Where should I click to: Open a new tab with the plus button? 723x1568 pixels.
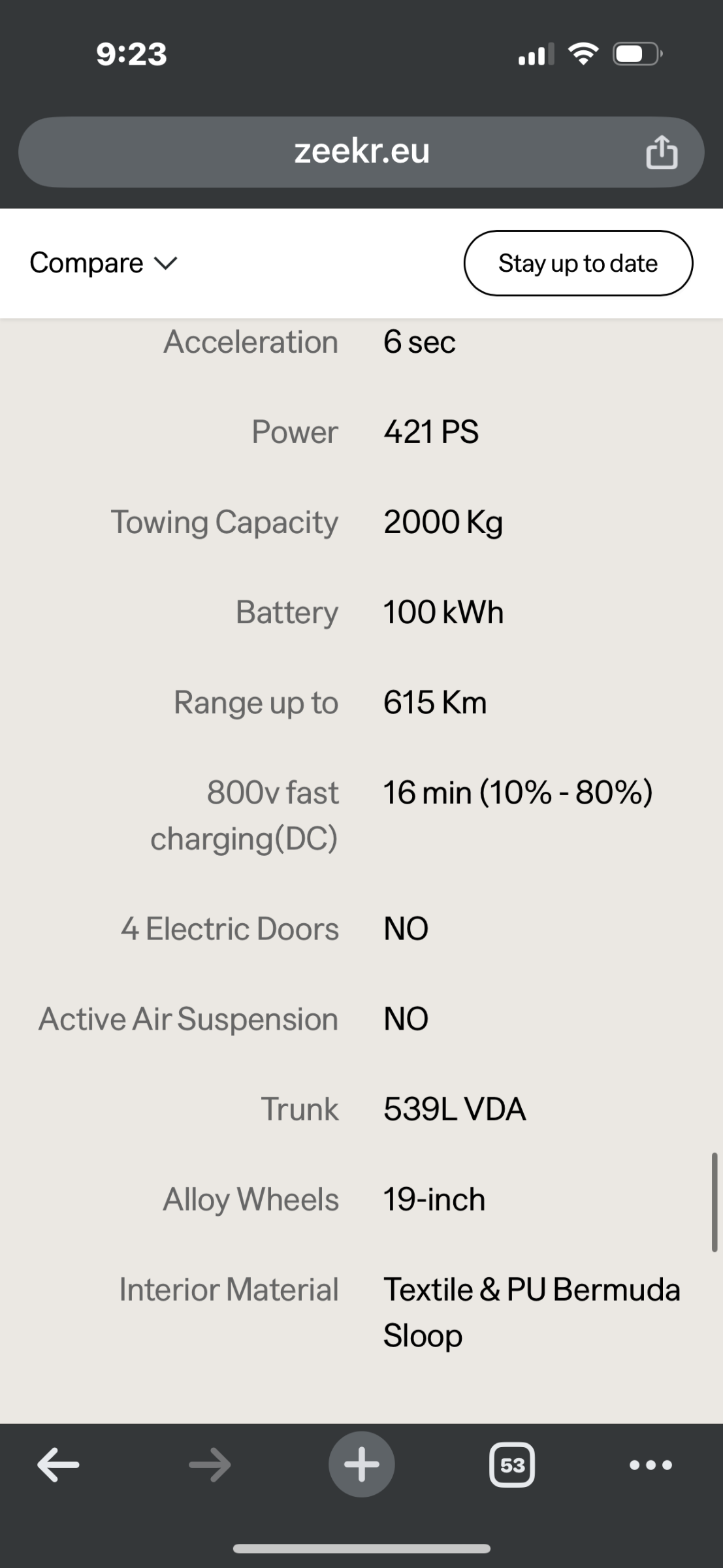361,1465
